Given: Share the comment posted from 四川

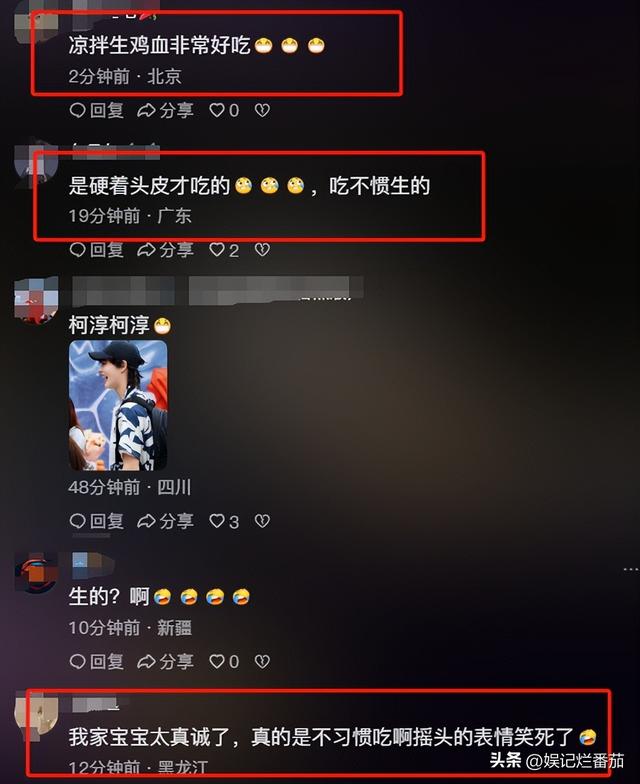Looking at the screenshot, I should (165, 521).
